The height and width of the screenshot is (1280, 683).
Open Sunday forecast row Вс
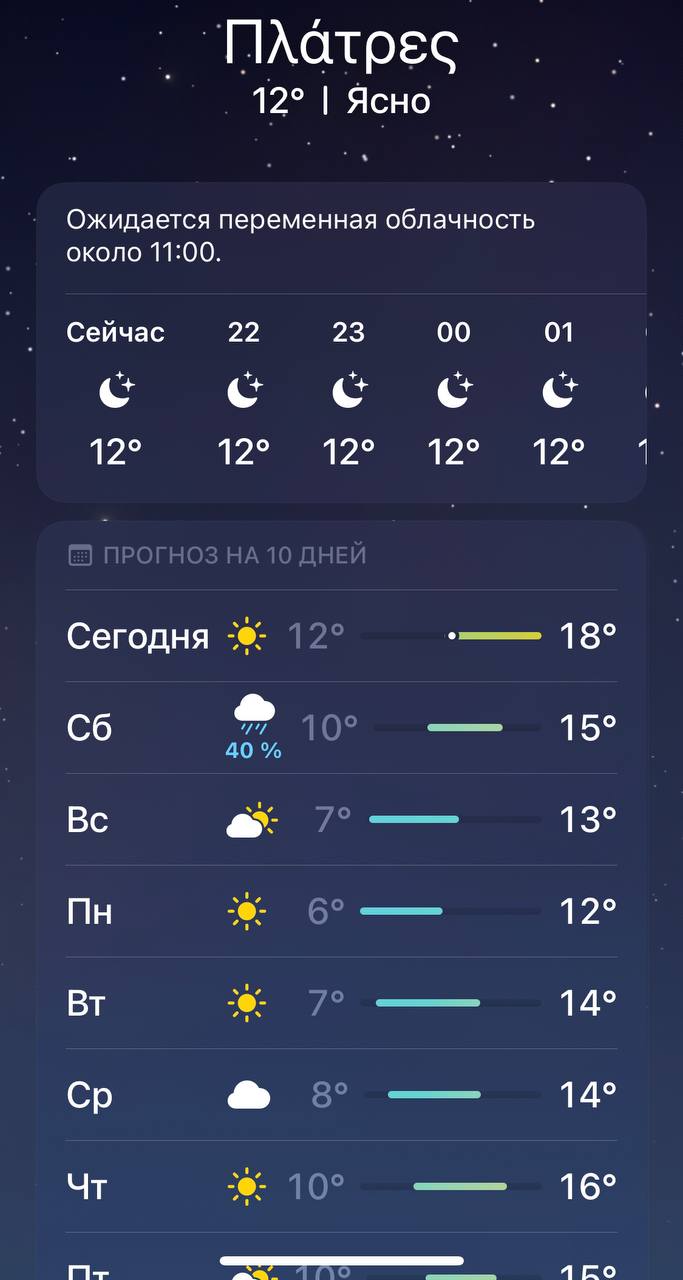[340, 820]
